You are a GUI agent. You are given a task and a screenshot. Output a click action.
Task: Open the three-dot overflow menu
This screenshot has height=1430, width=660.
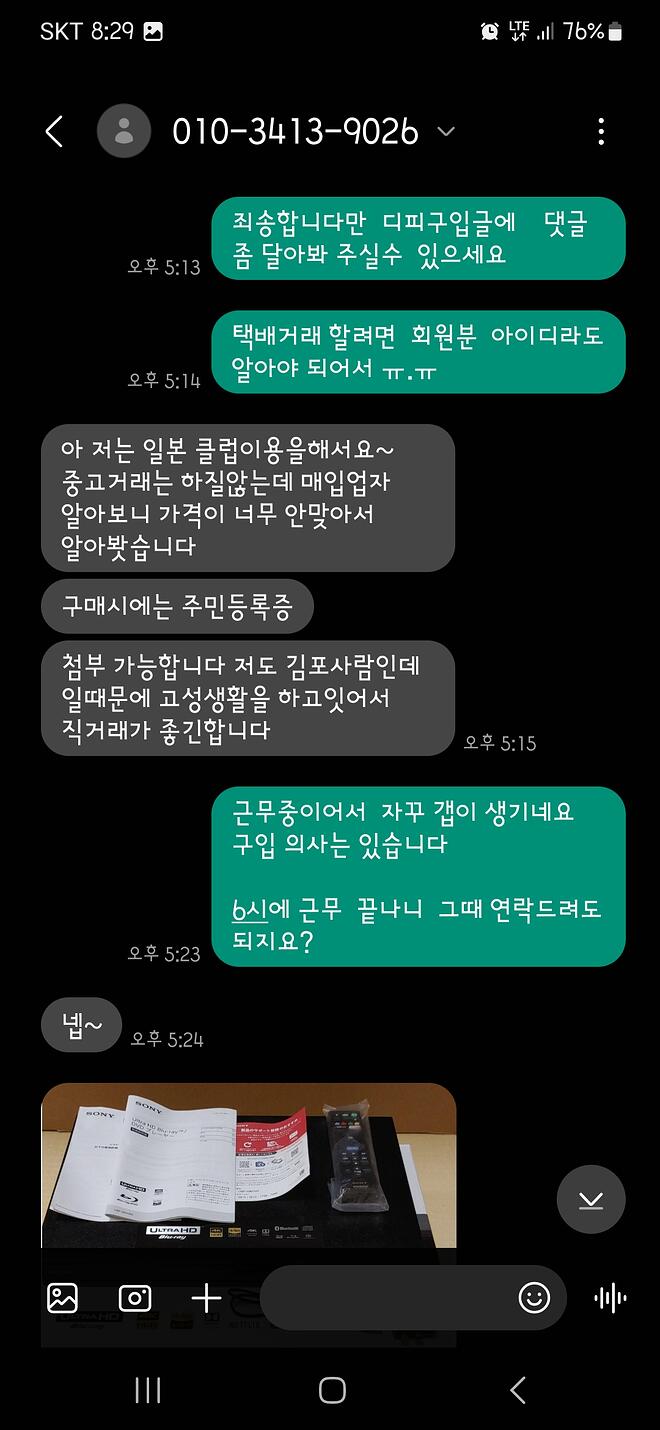click(601, 131)
